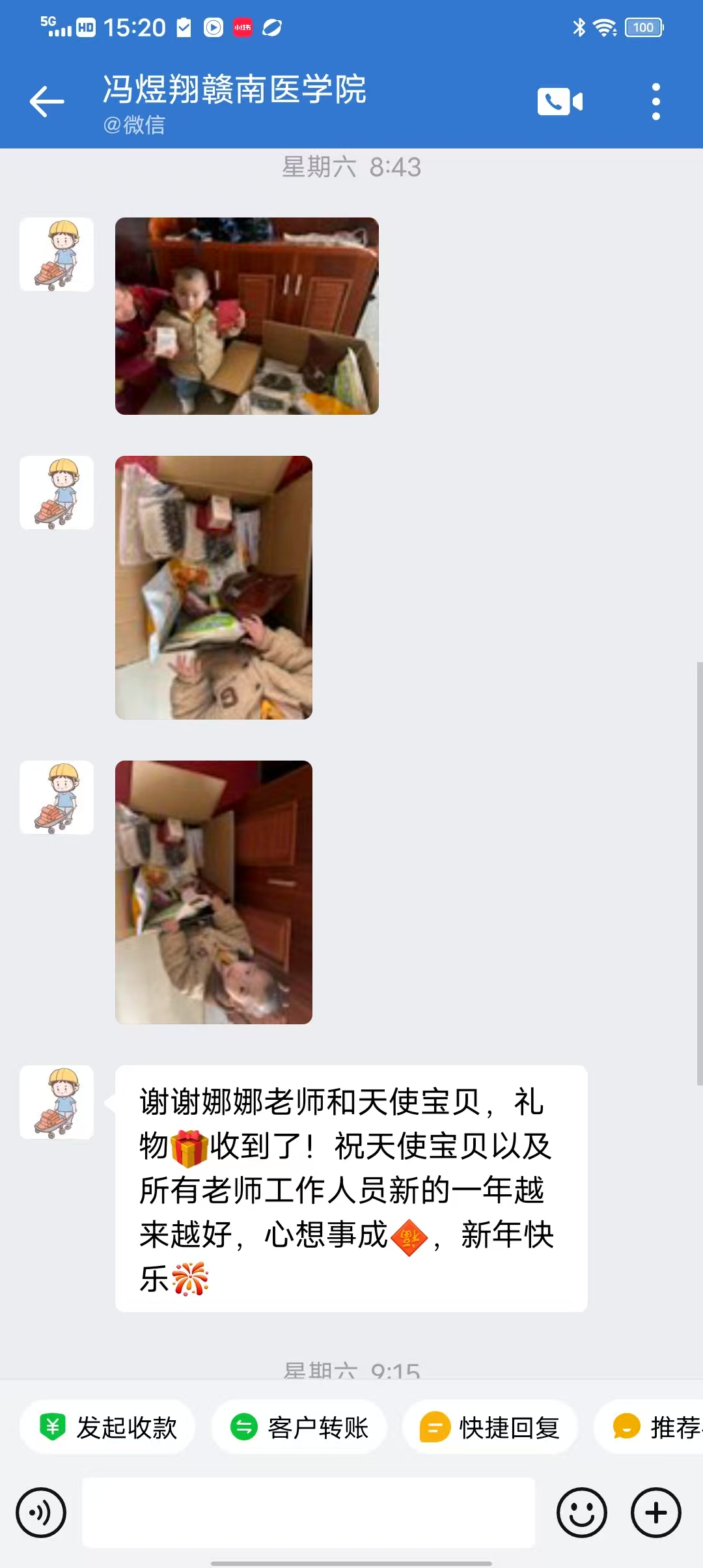Screen dimensions: 703x1568
Task: Open photo of baby beside wooden cabinet
Action: point(247,316)
